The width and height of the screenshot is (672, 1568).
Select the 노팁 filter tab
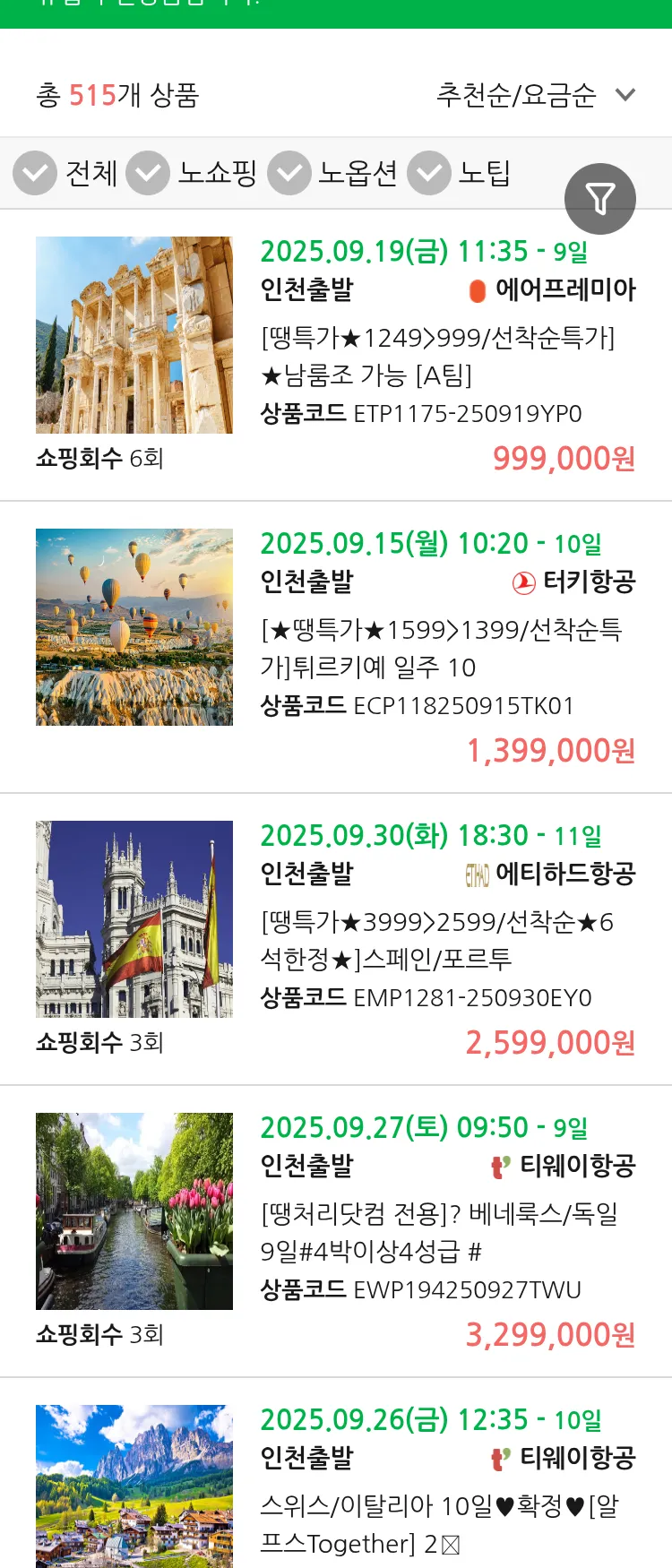(484, 172)
